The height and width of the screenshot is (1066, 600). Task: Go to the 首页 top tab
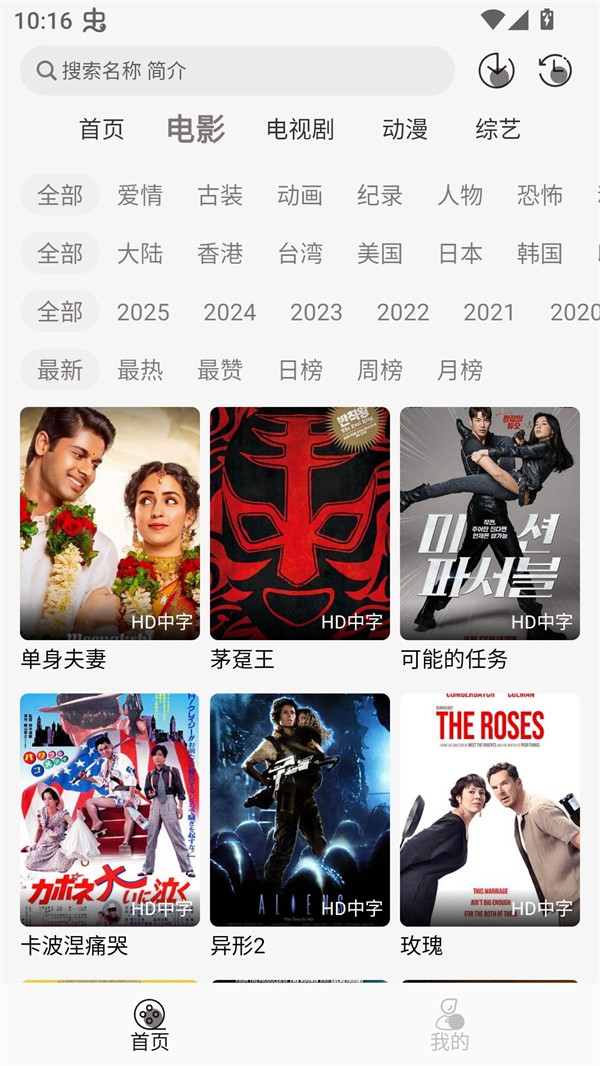coord(102,129)
